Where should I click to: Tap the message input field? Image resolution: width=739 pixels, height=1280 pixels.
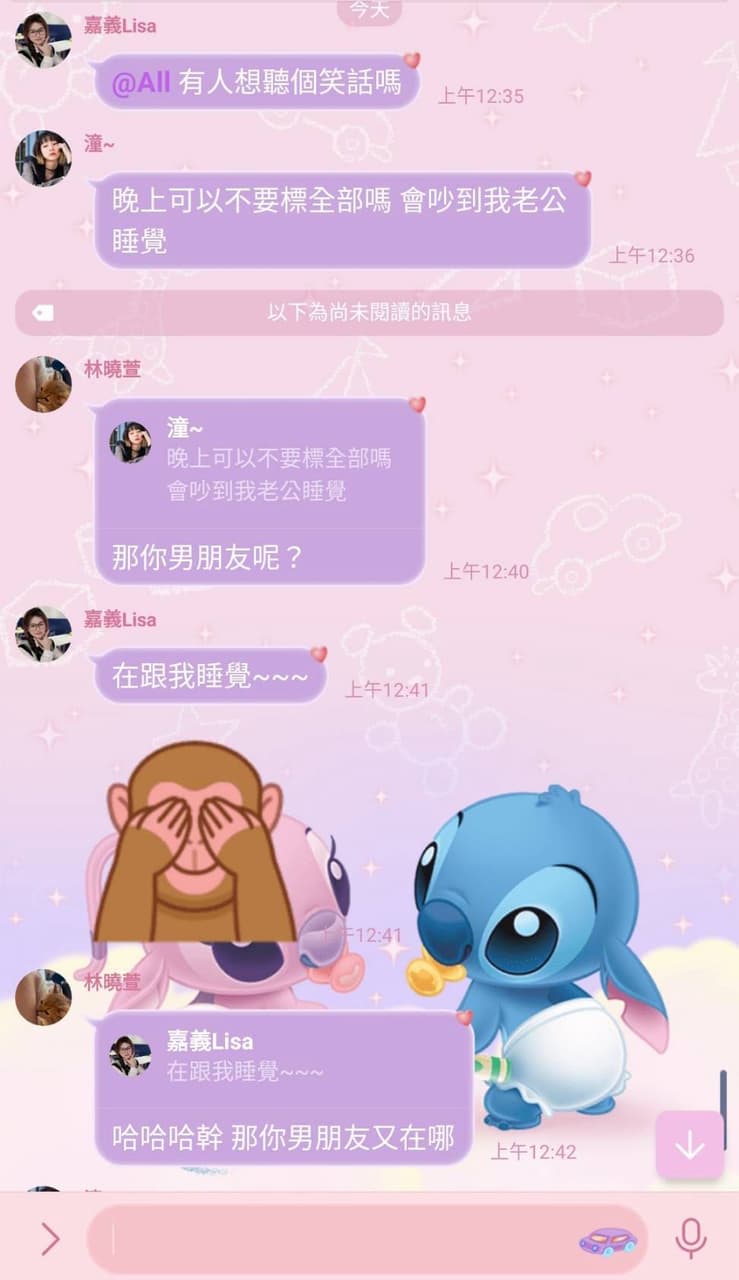point(340,1240)
